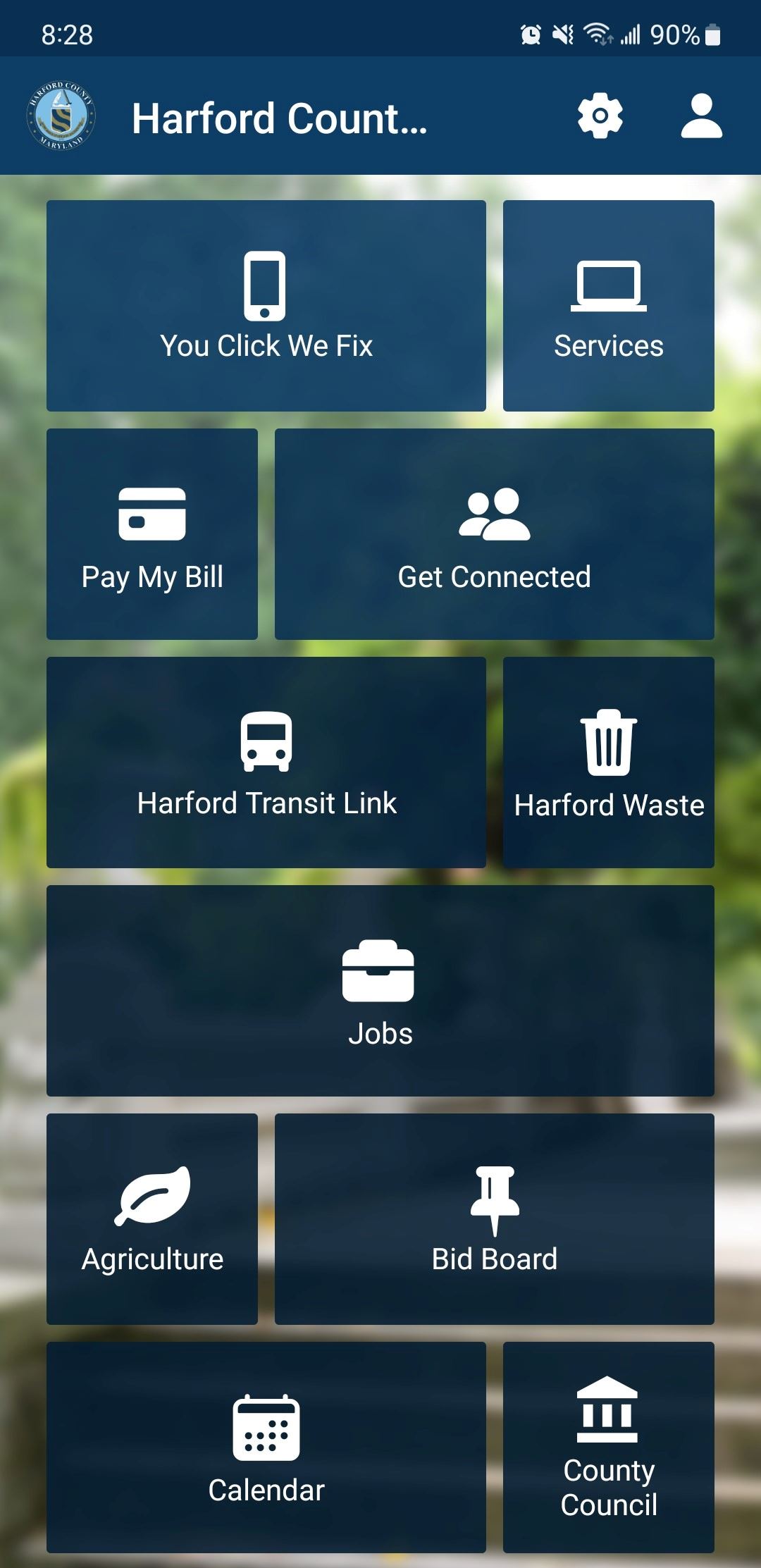Select the laptop icon for Services
Viewport: 761px width, 1568px height.
pos(608,285)
